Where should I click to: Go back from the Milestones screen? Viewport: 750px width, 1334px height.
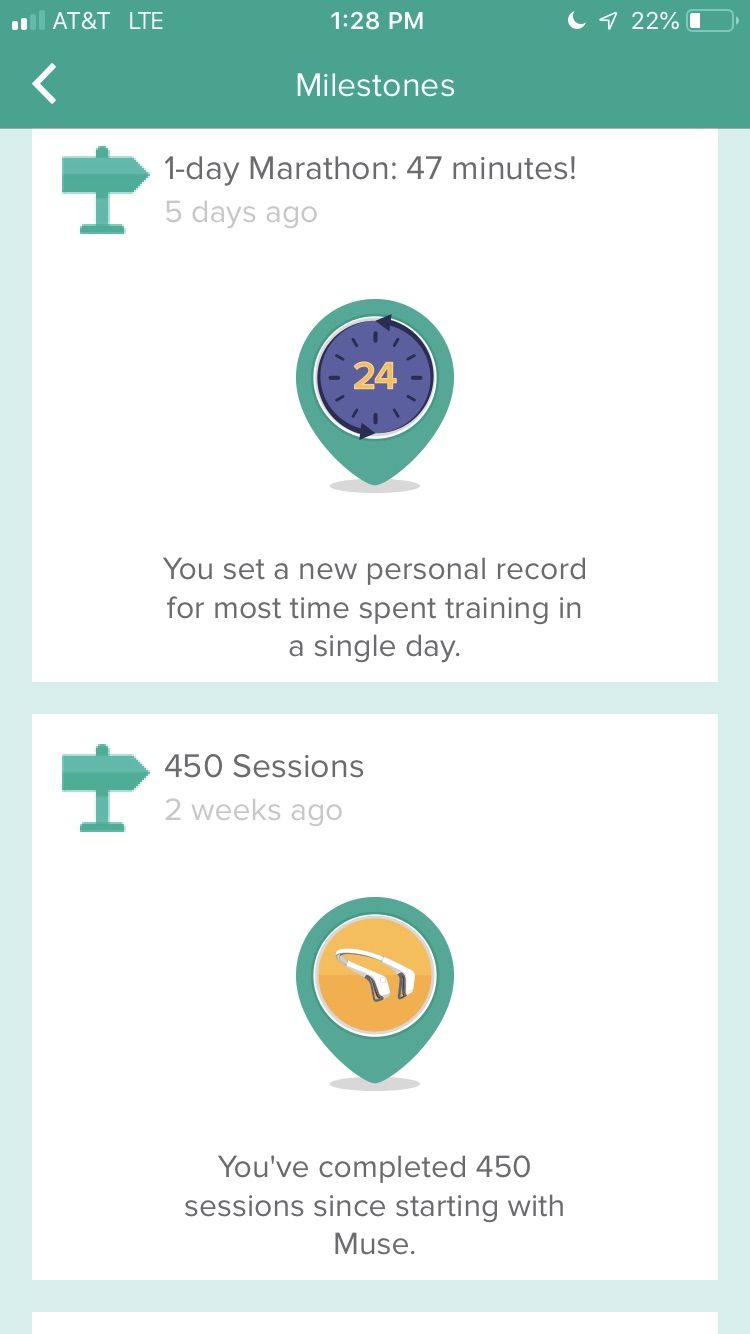coord(44,85)
